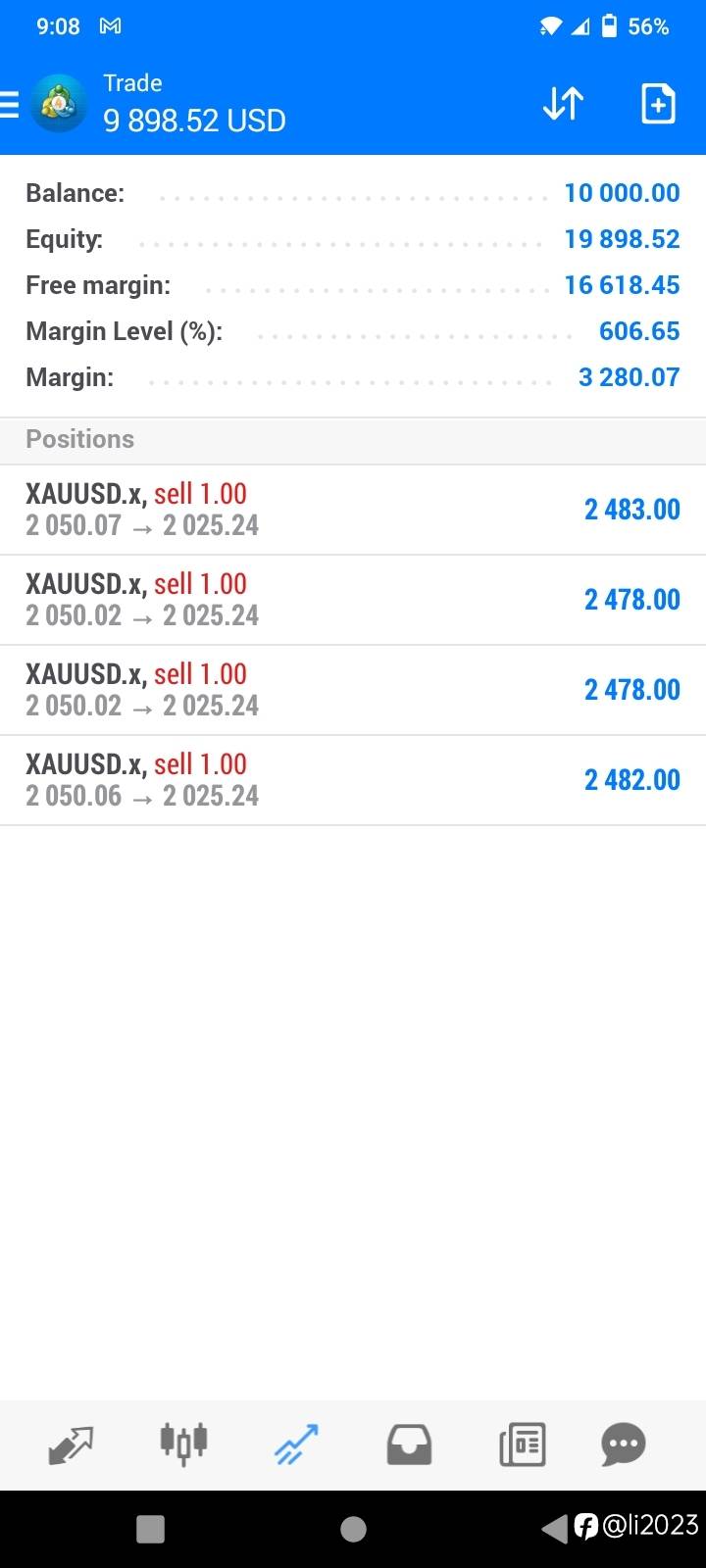Switch to the candlestick Chart tab
This screenshot has width=706, height=1568.
[183, 1445]
